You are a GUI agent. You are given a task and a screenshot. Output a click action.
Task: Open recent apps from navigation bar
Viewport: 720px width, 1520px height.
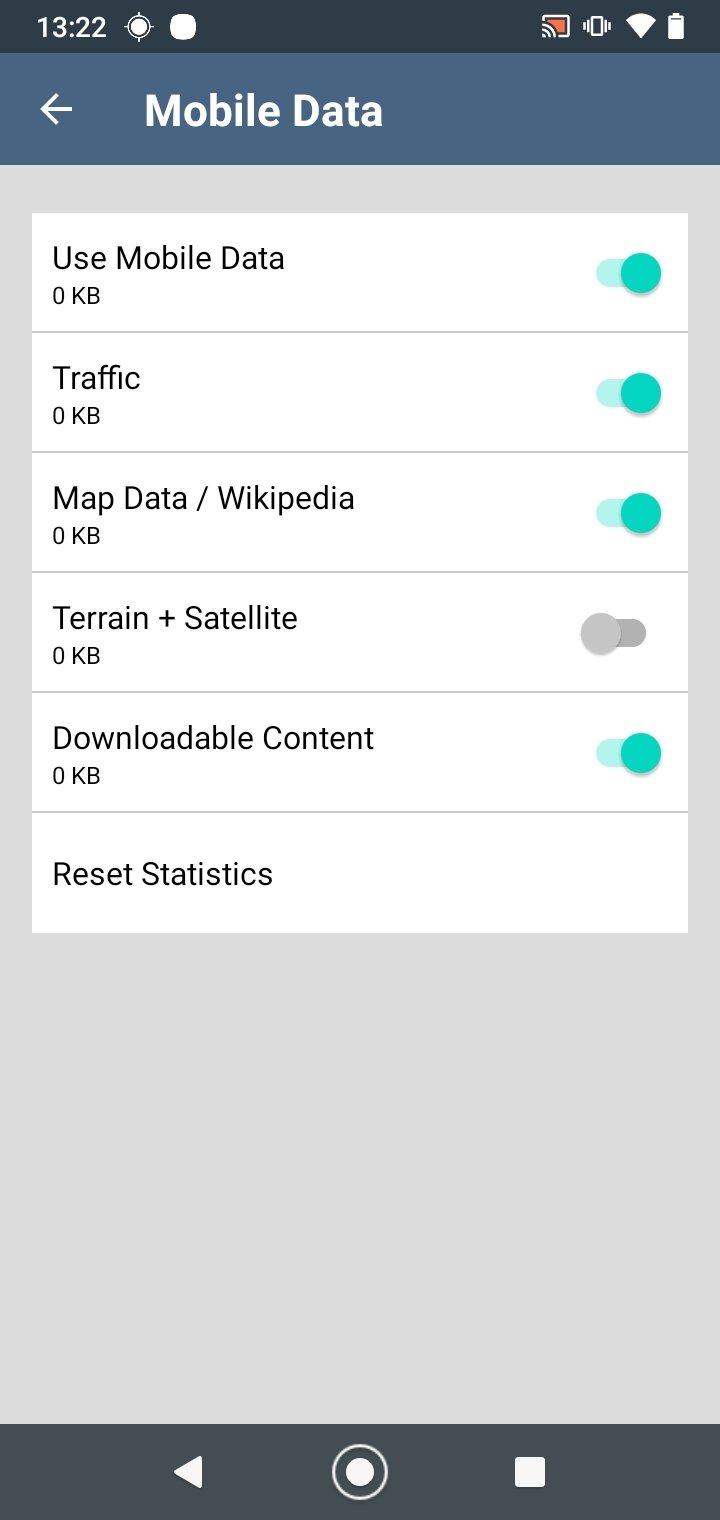529,1472
